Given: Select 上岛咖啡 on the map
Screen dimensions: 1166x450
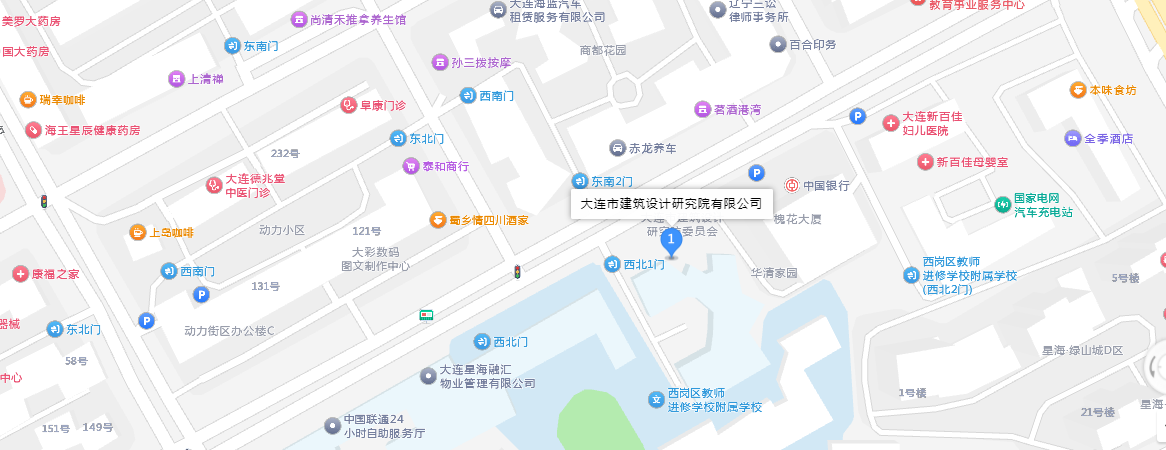Looking at the screenshot, I should [x=137, y=232].
